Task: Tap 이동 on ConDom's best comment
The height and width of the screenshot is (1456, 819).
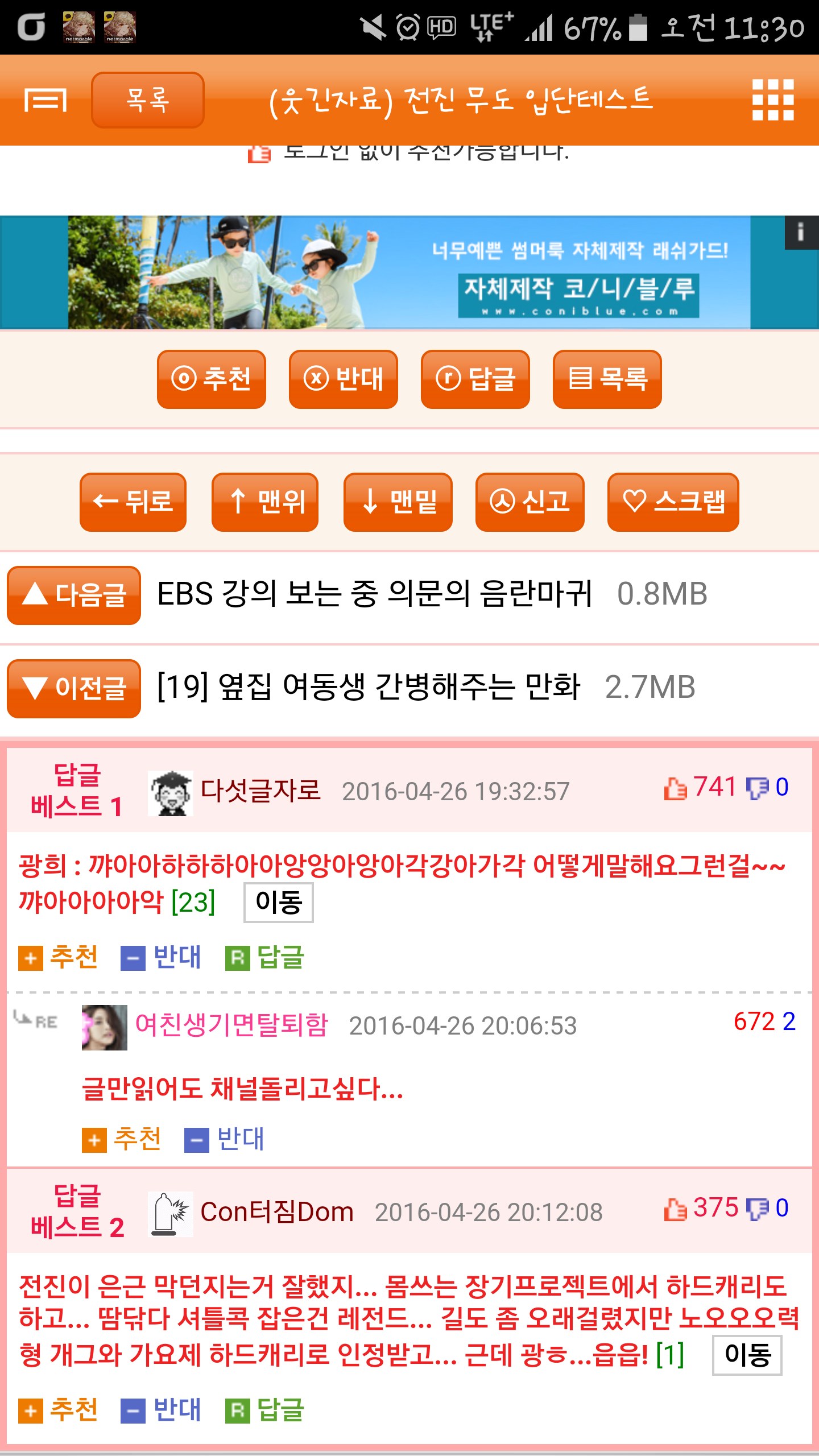Action: tap(747, 1355)
